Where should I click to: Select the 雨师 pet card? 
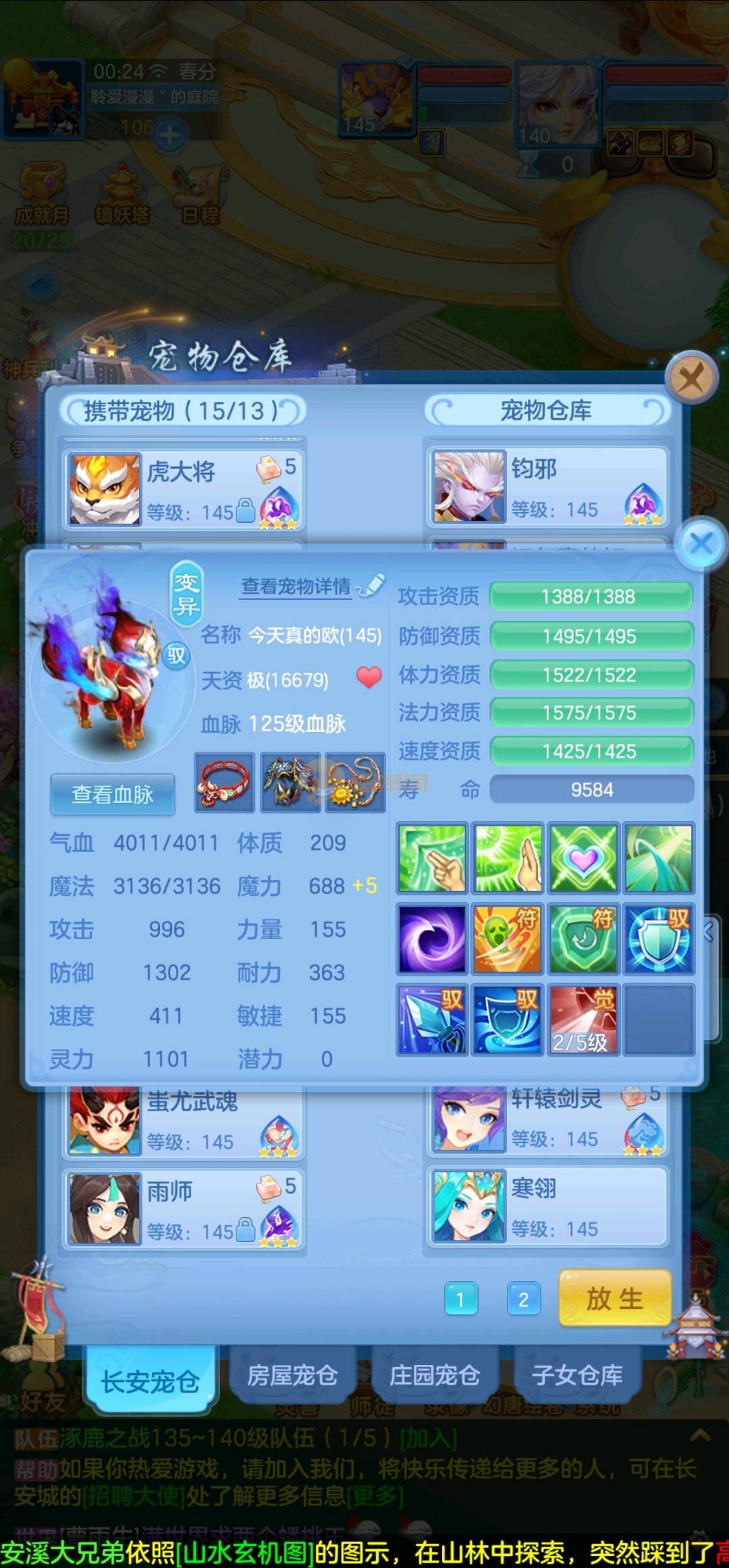tap(184, 1208)
